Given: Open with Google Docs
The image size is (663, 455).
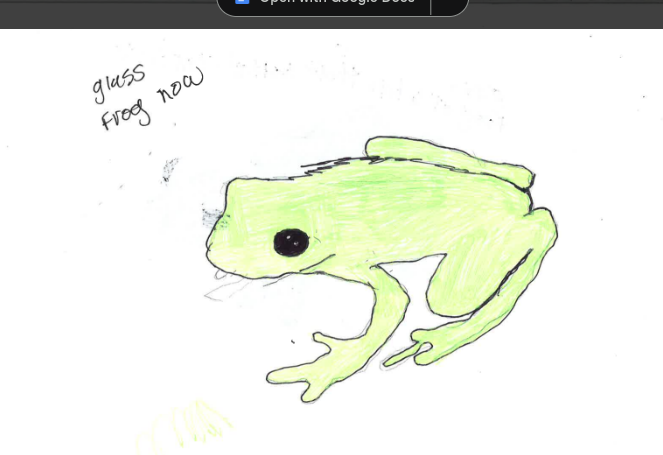Looking at the screenshot, I should [x=325, y=4].
